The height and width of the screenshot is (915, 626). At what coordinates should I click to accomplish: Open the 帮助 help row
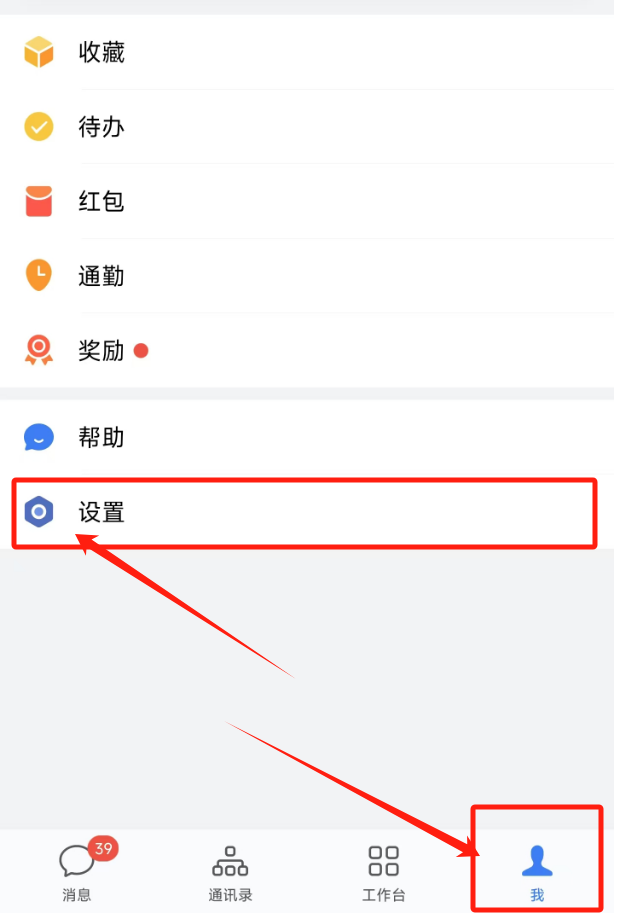(x=101, y=437)
